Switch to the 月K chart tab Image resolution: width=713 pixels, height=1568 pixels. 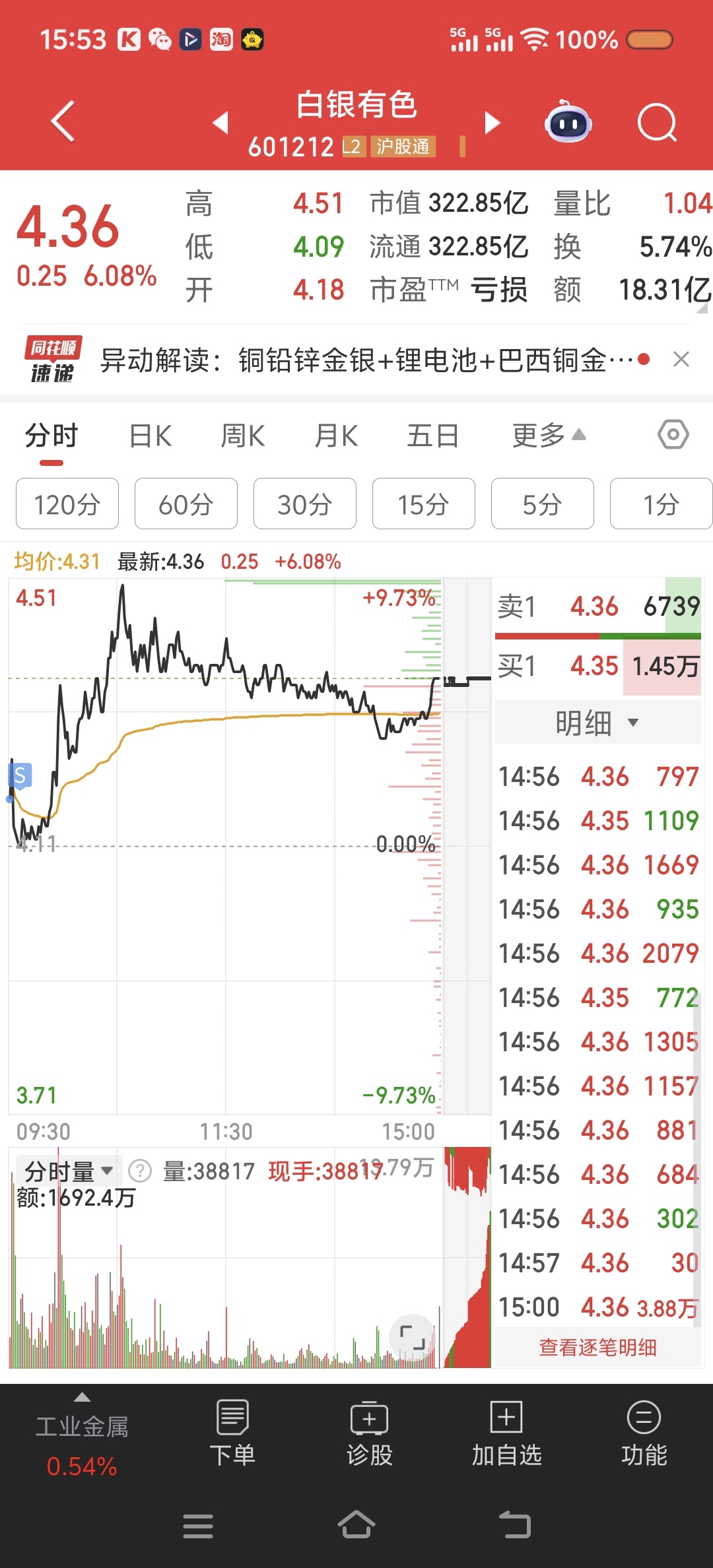(336, 436)
